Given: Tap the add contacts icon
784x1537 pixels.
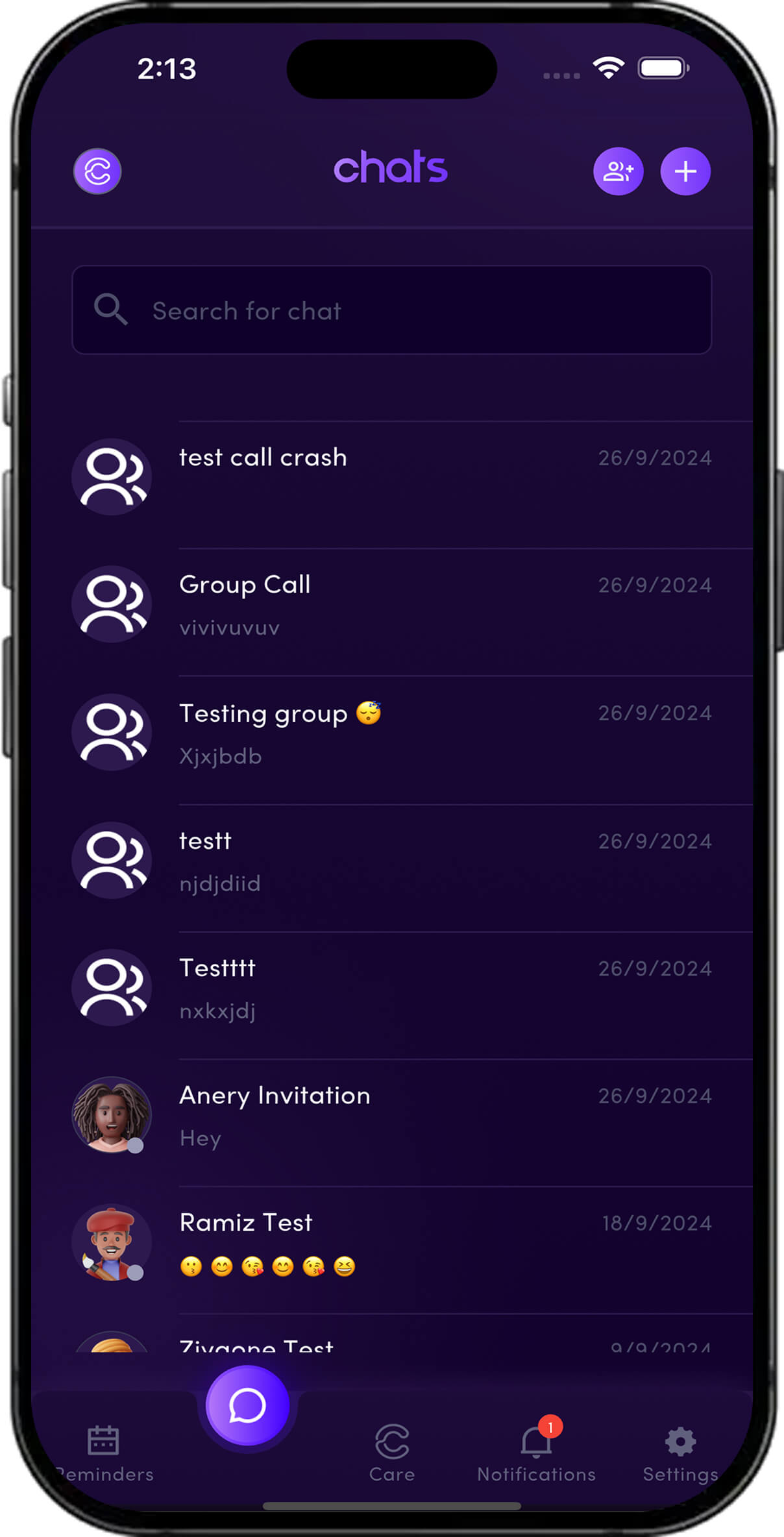Looking at the screenshot, I should [x=618, y=171].
